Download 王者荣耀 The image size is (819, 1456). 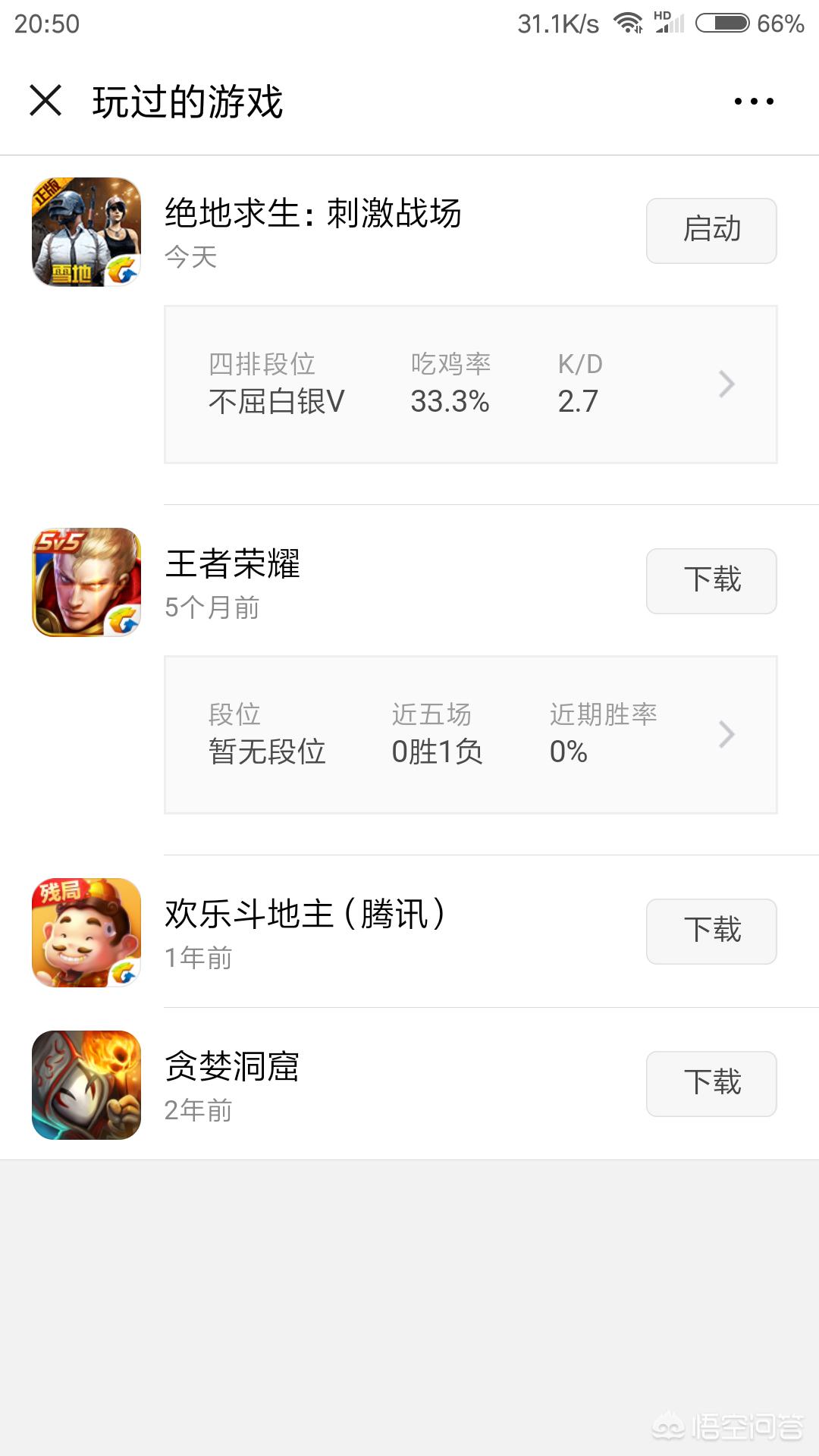711,581
